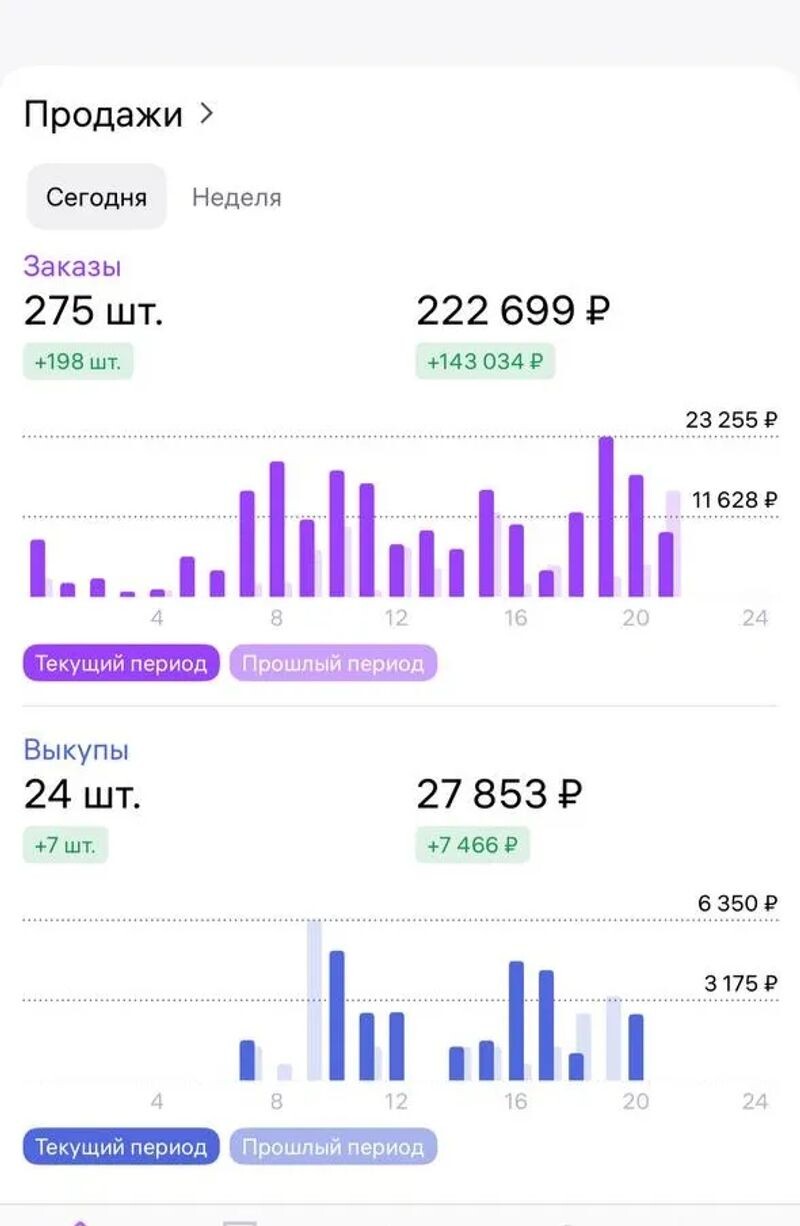Select the Сегодня period tab
Image resolution: width=800 pixels, height=1226 pixels.
[96, 197]
